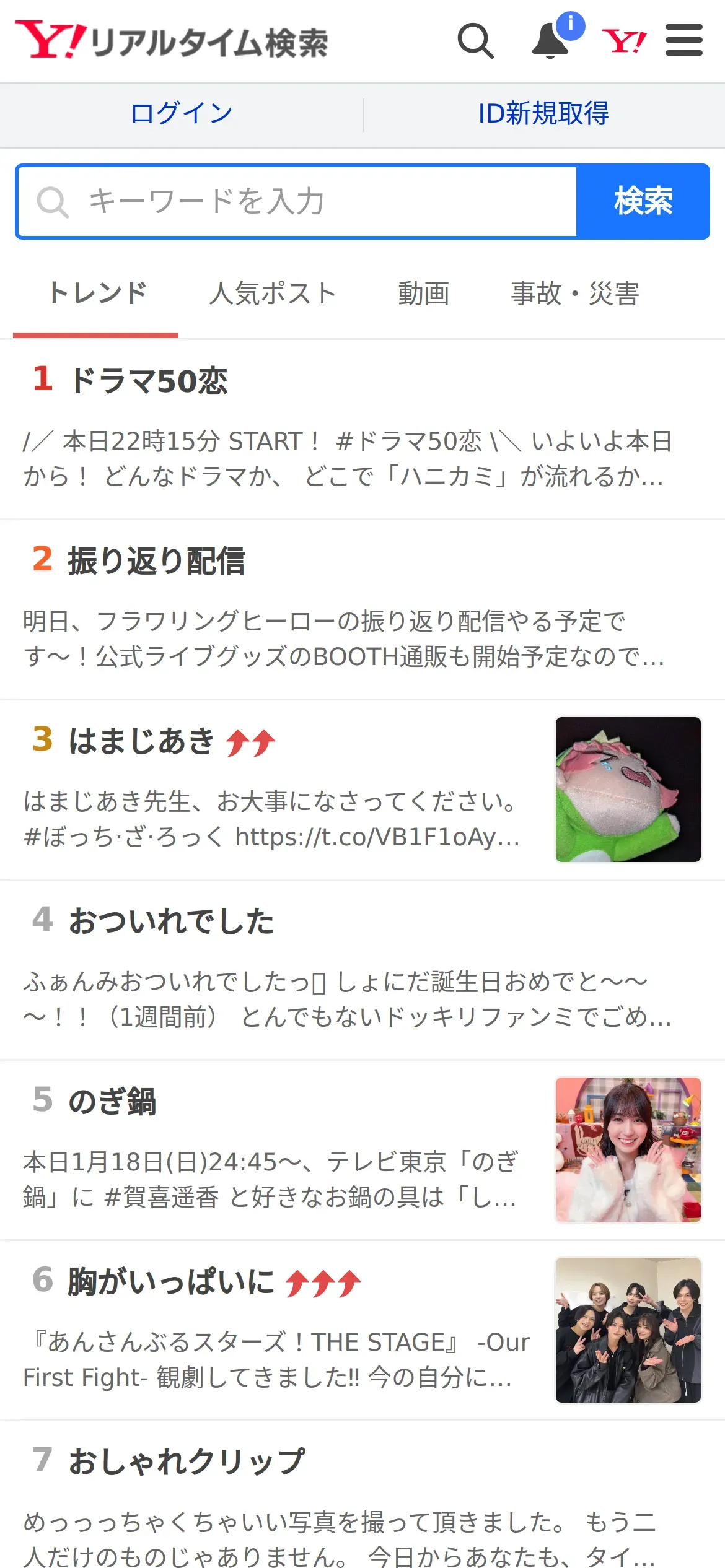Tap the blue 検索 button
Screen dimensions: 725x1568
coord(643,202)
